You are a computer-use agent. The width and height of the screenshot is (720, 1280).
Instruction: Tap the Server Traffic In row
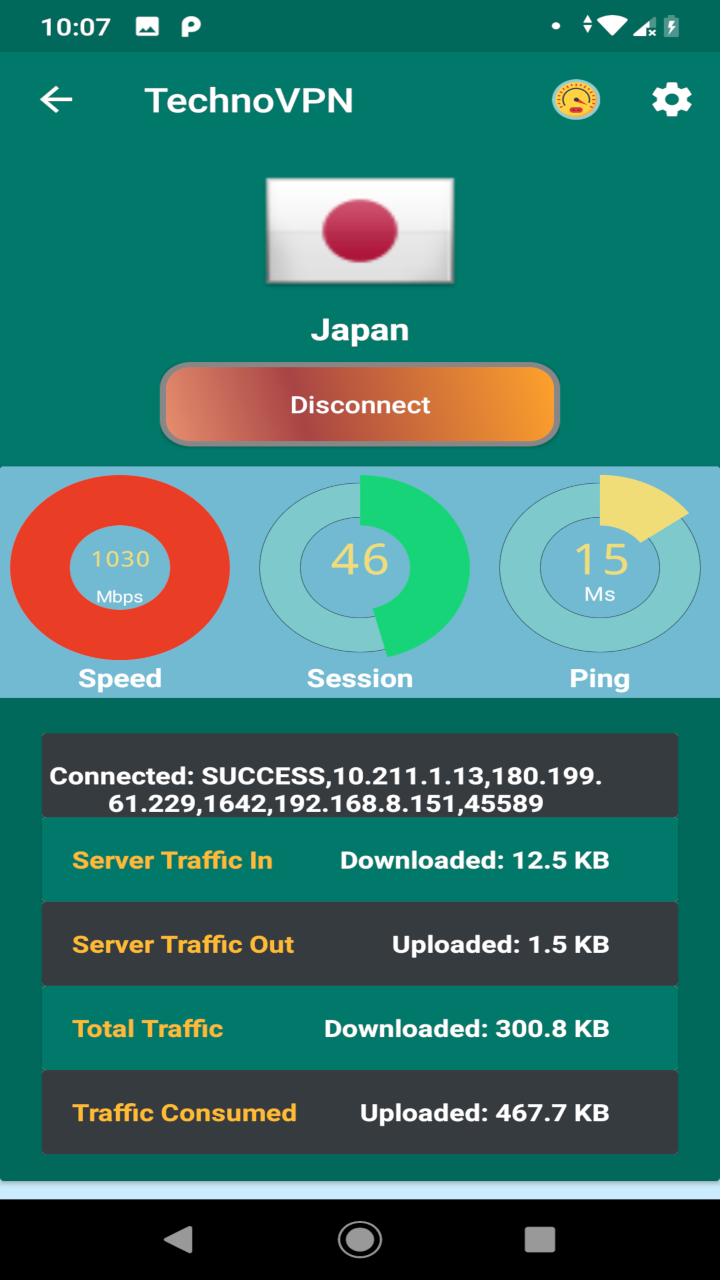click(x=360, y=860)
